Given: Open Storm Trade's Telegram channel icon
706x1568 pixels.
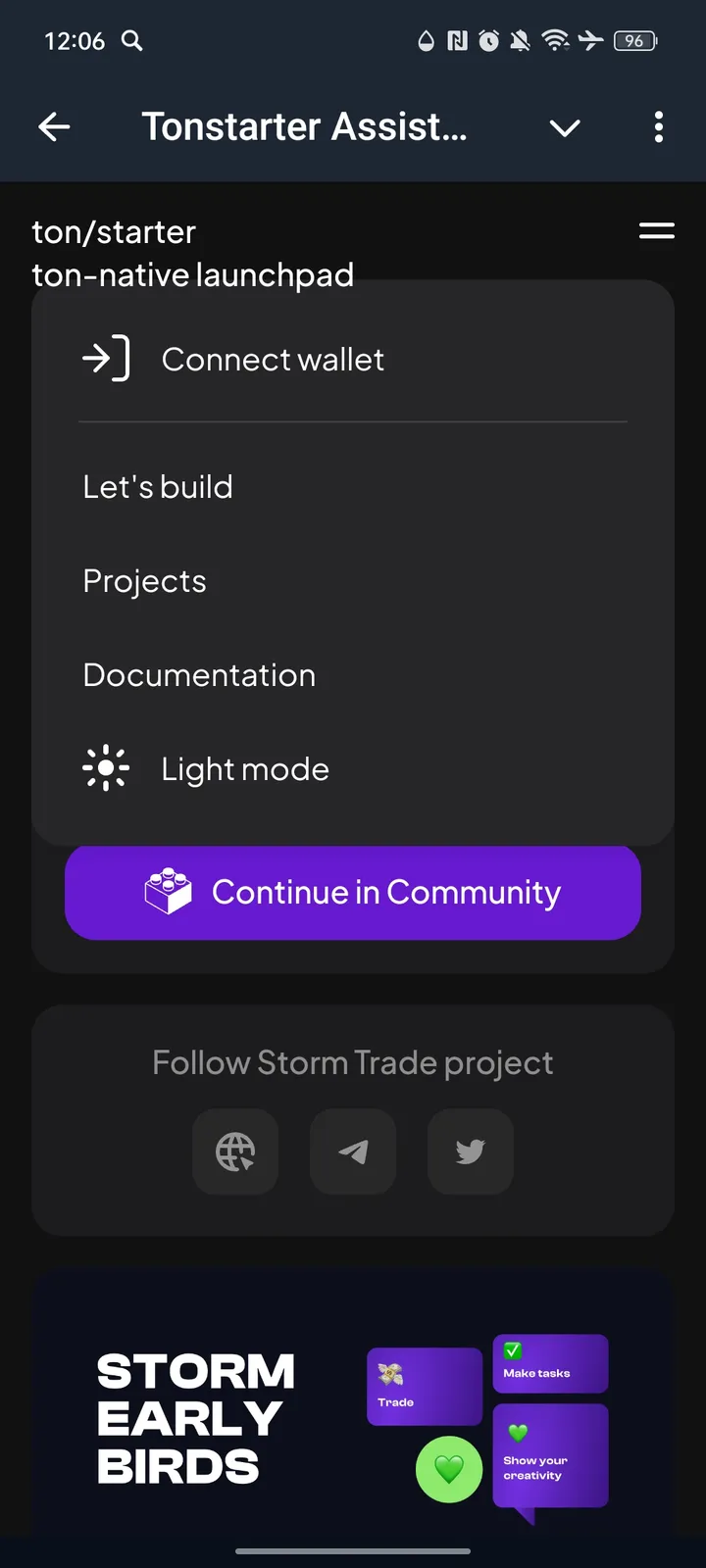Looking at the screenshot, I should click(x=353, y=1151).
